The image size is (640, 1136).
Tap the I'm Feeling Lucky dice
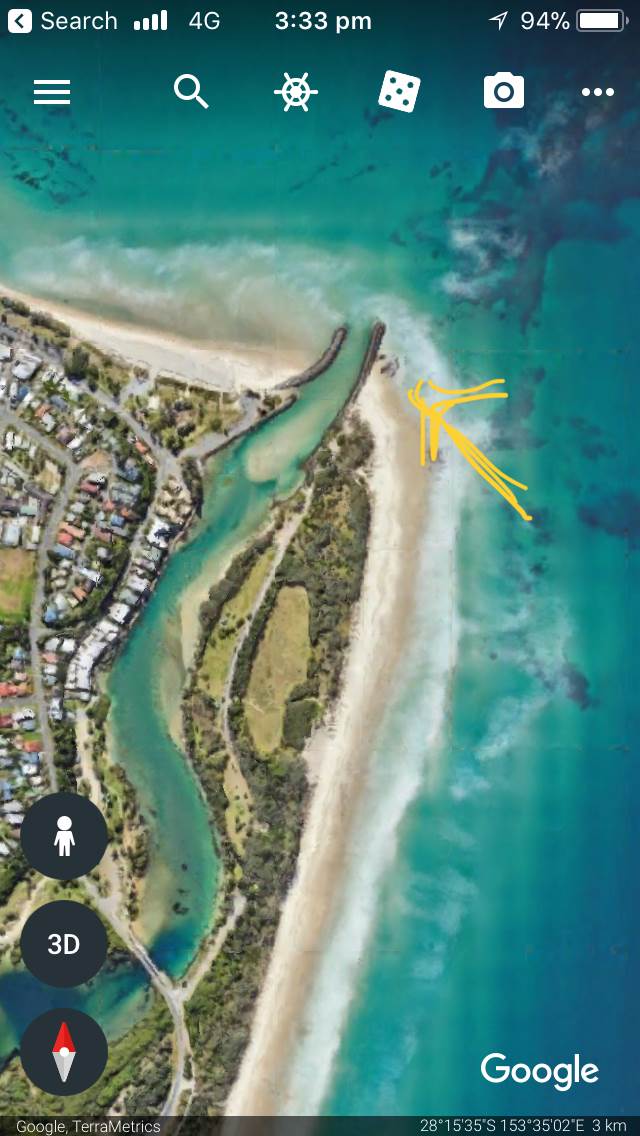click(x=399, y=93)
